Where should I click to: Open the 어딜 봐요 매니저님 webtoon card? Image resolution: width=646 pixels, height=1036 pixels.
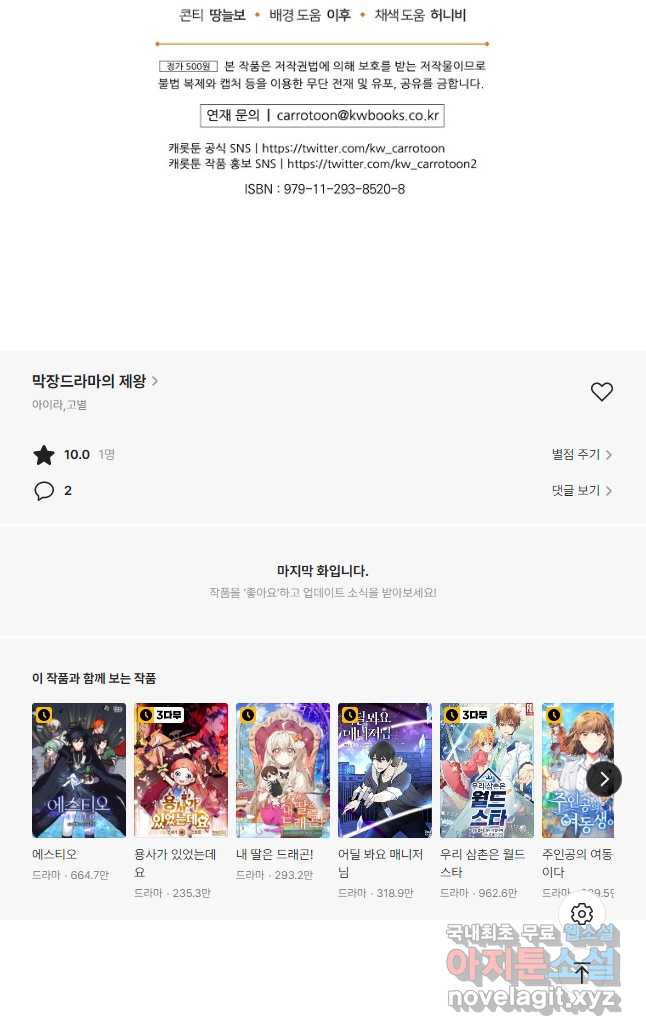click(x=384, y=770)
